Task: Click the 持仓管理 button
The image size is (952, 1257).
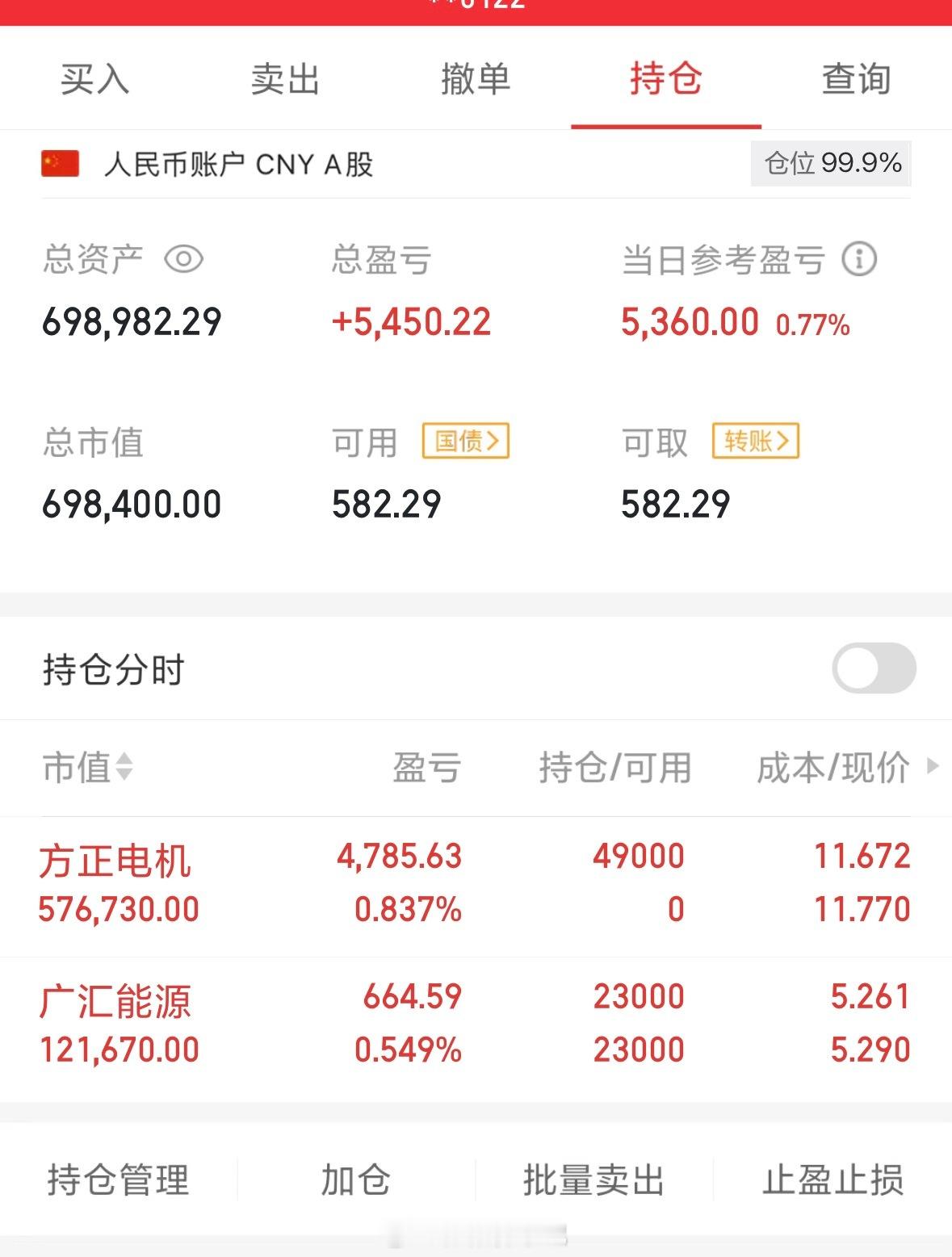Action: pyautogui.click(x=116, y=1182)
